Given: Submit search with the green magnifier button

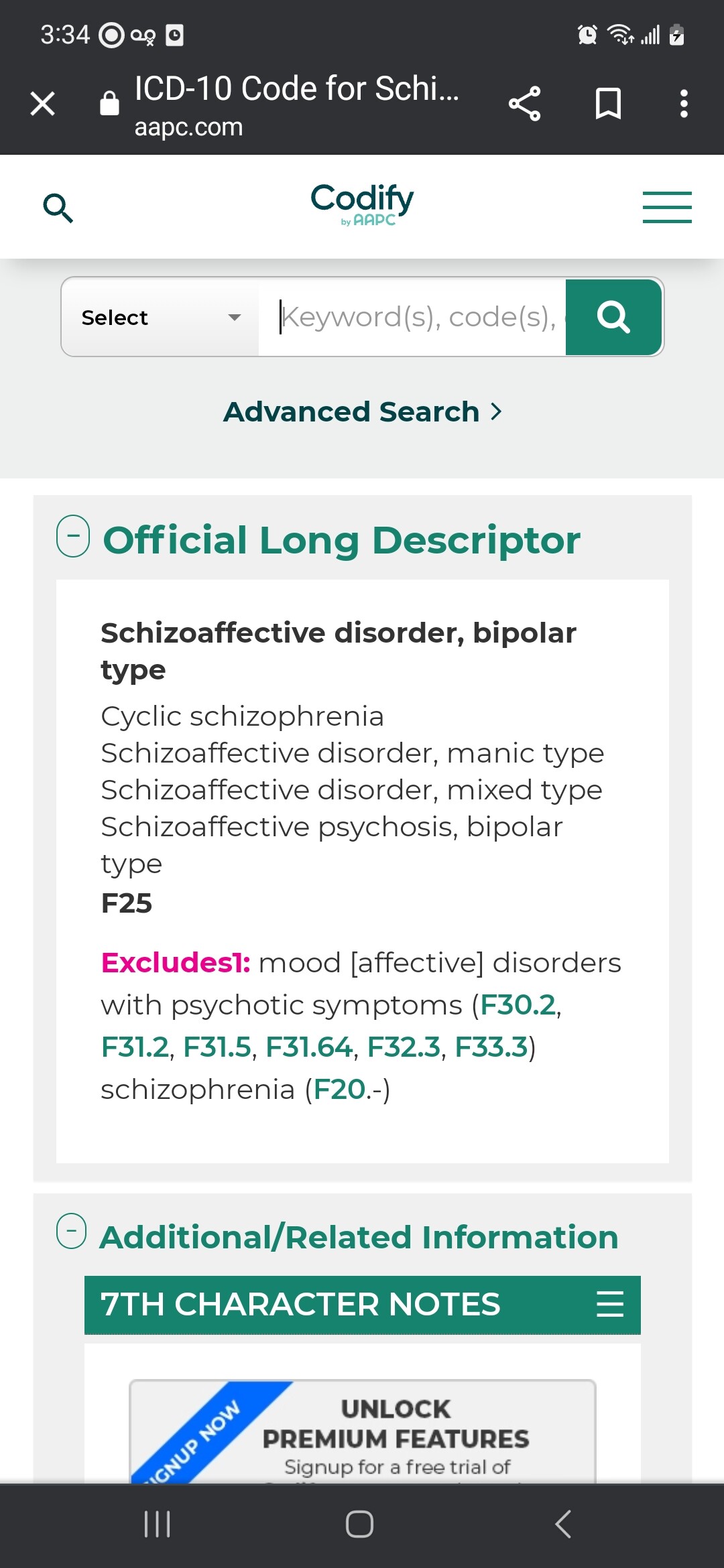Looking at the screenshot, I should [x=613, y=317].
